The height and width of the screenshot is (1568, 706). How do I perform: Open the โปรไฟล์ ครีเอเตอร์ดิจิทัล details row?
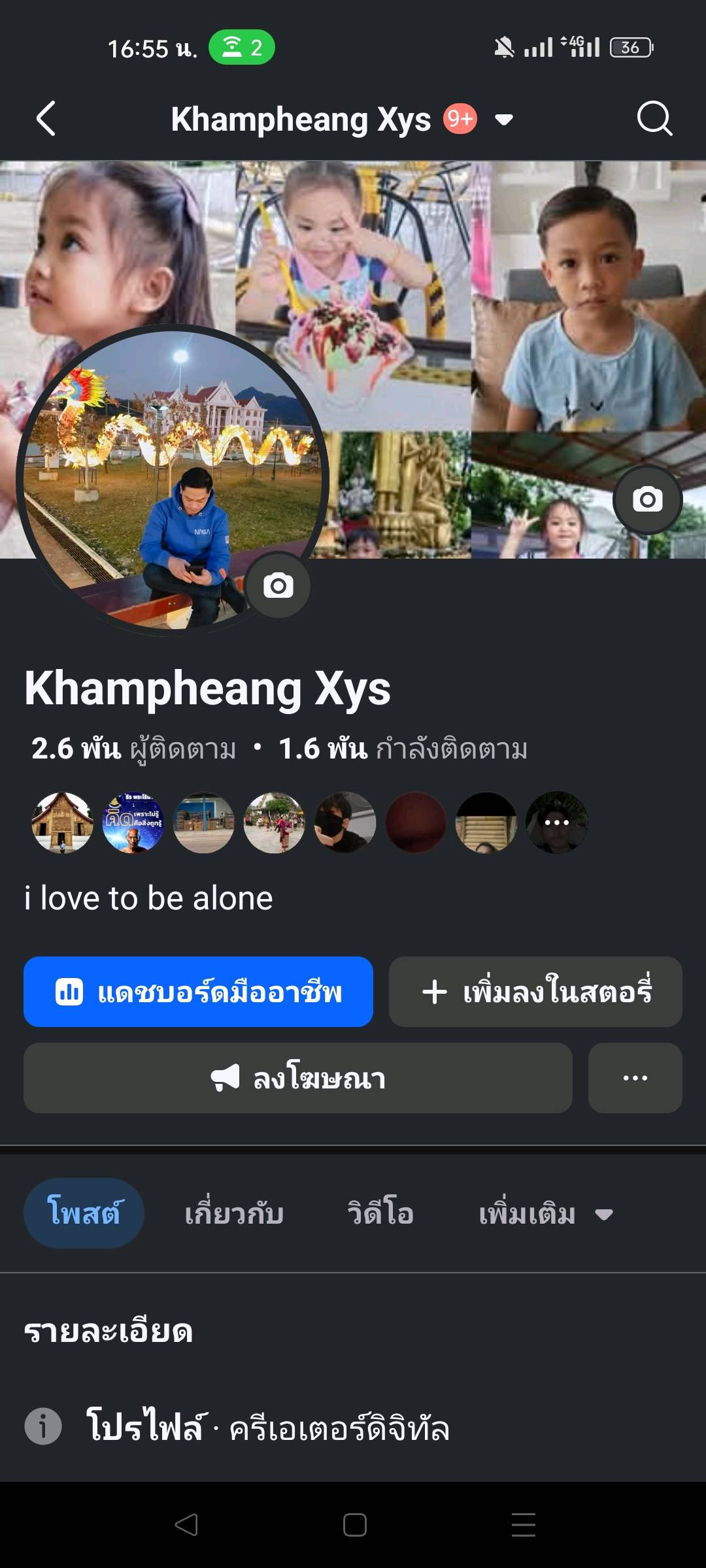pos(268,1426)
